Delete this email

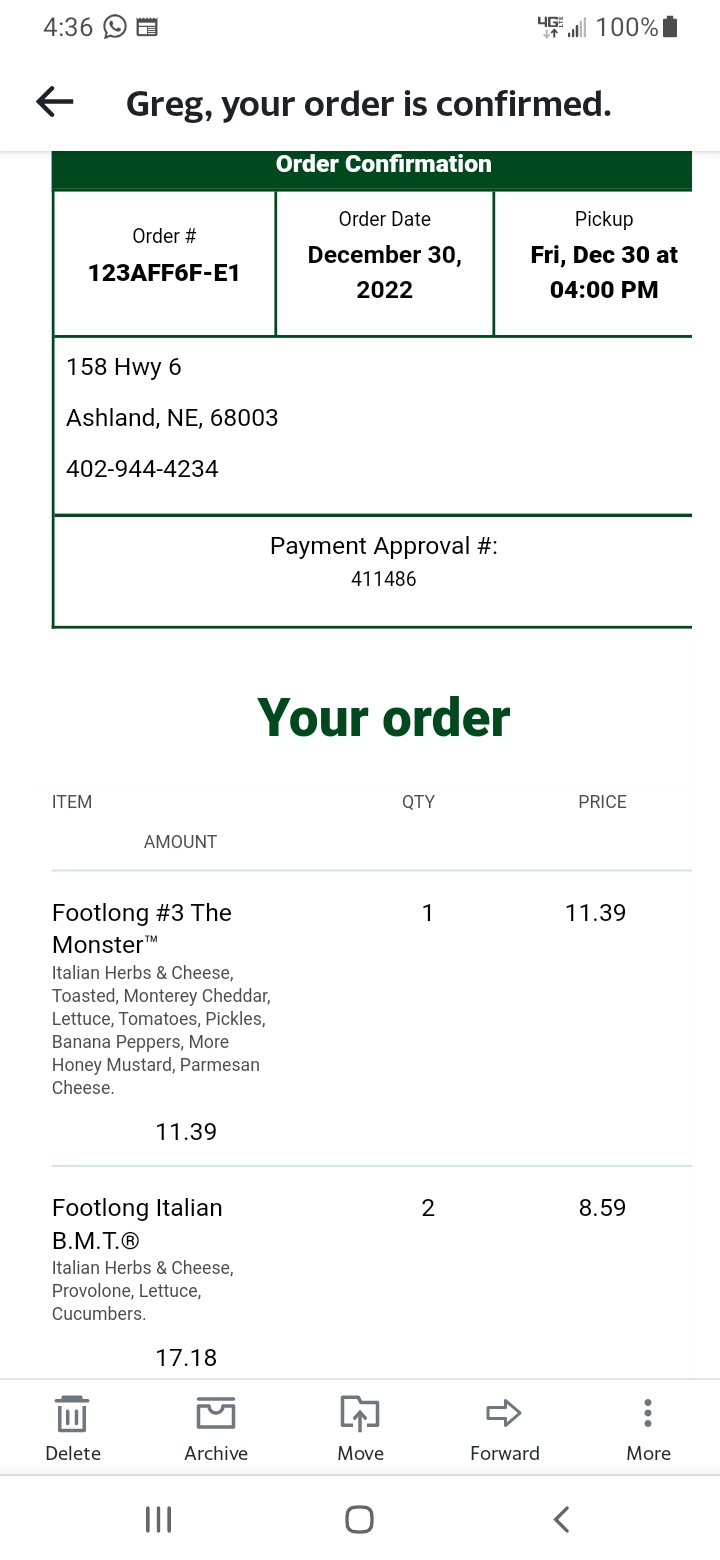pyautogui.click(x=73, y=1427)
